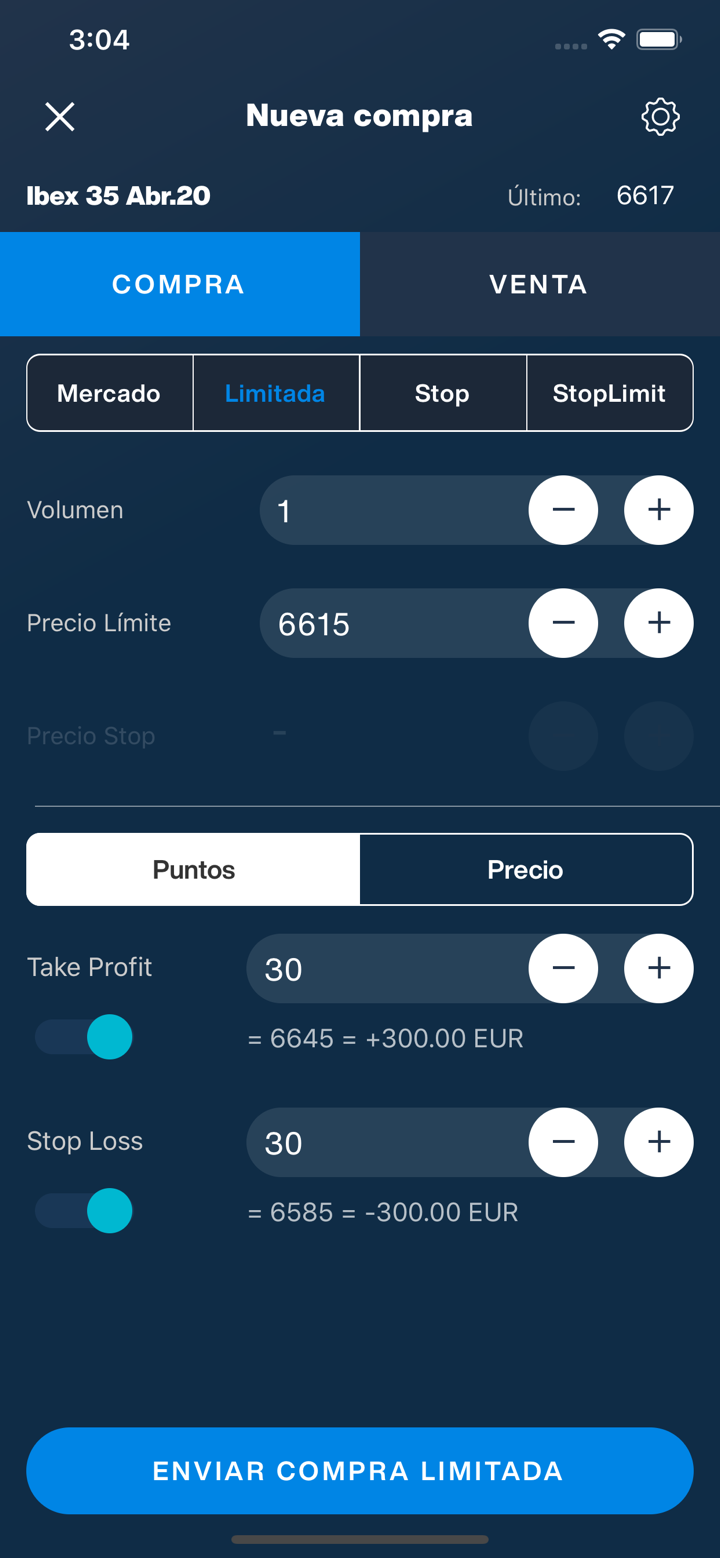Decrease the Volumen value with minus icon
This screenshot has width=720, height=1558.
pos(563,510)
